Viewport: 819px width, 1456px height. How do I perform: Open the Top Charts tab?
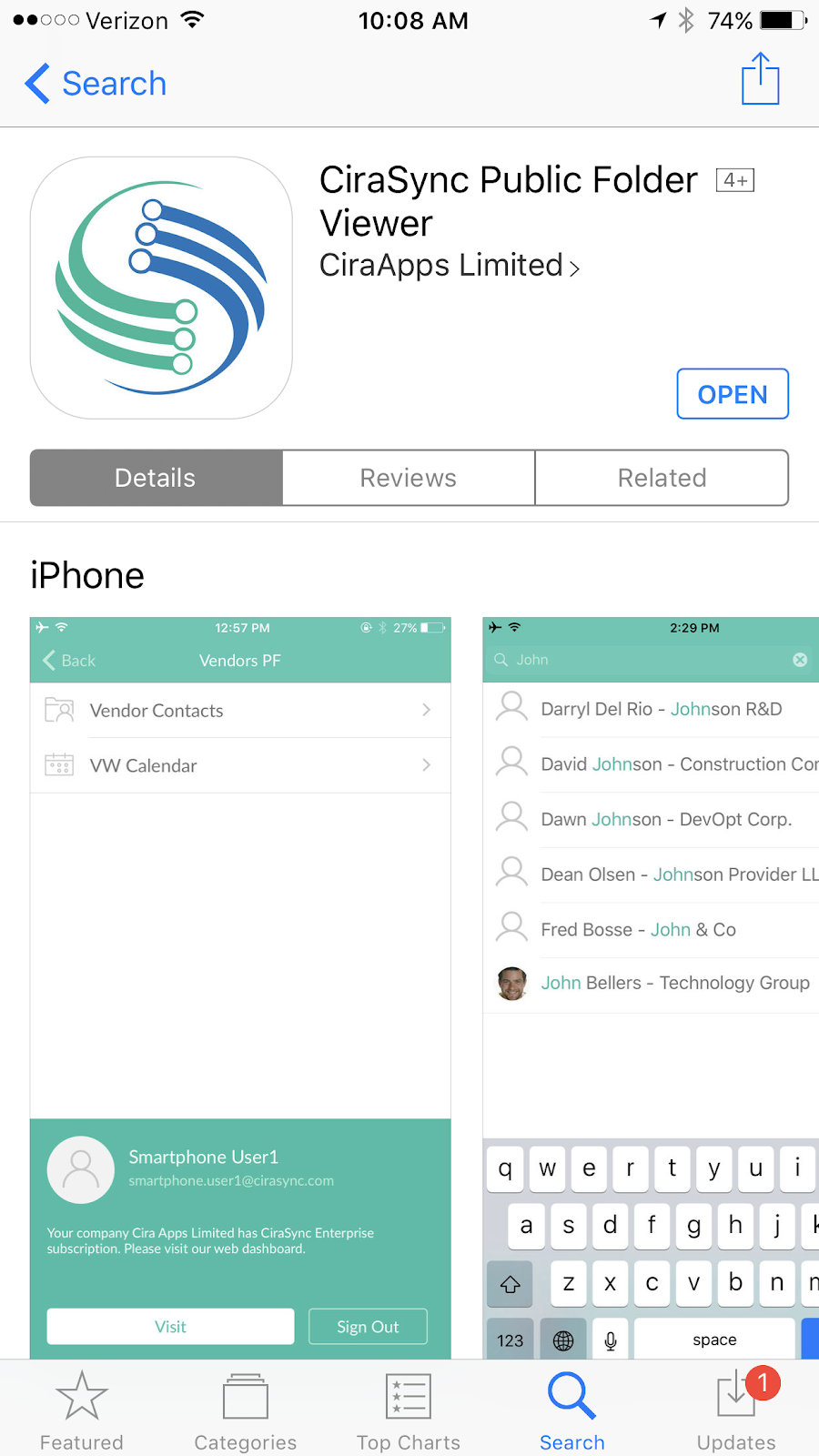[x=409, y=1410]
